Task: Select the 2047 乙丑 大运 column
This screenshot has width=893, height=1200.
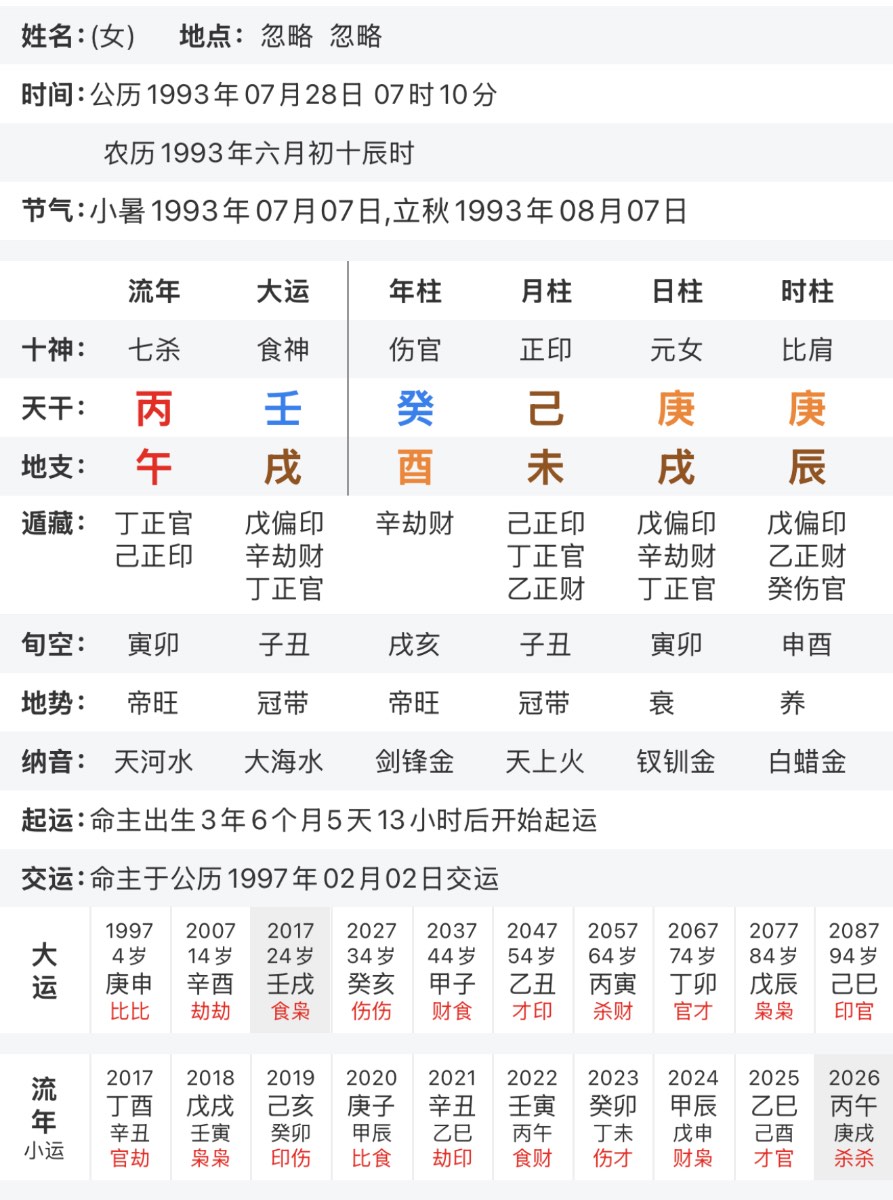Action: (x=532, y=970)
